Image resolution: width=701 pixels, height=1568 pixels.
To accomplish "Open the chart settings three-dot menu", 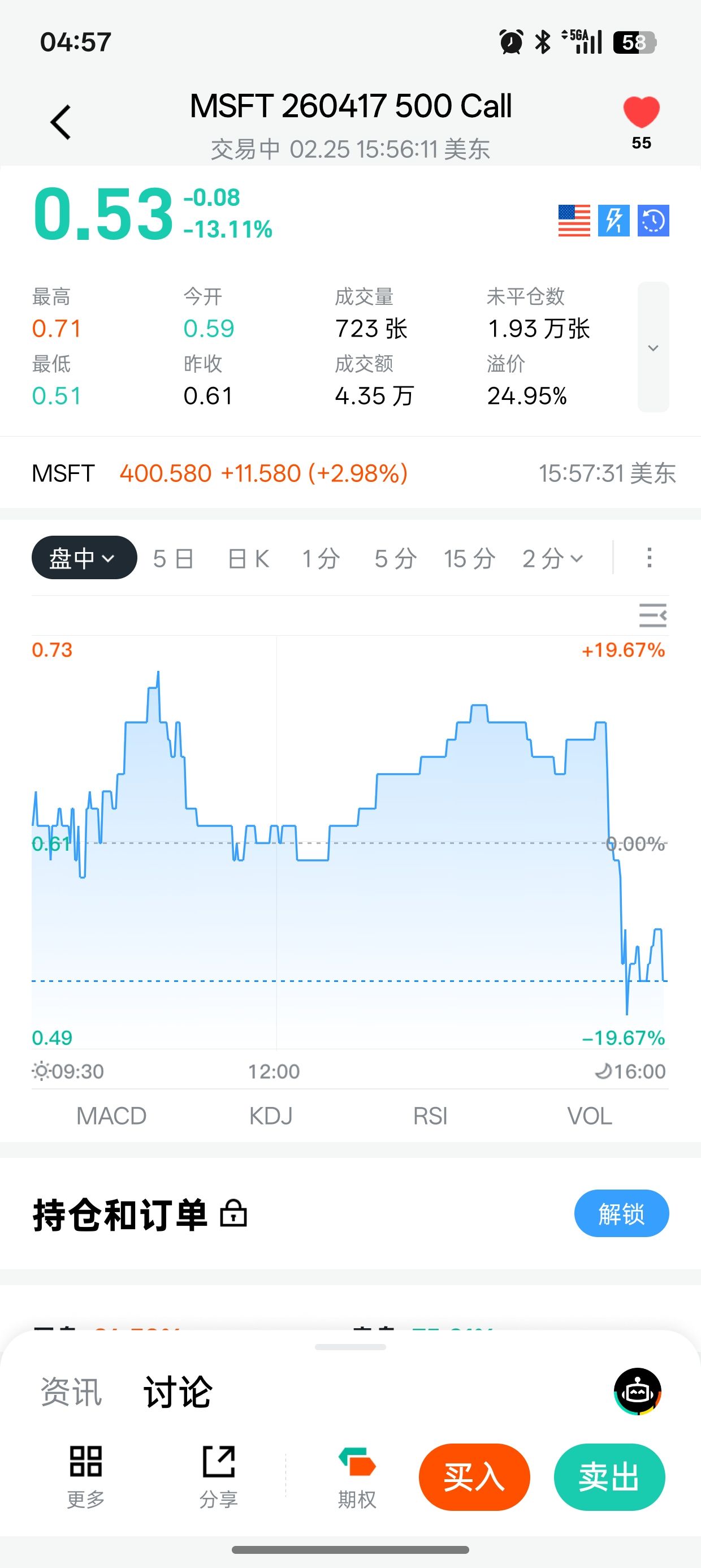I will click(x=650, y=558).
